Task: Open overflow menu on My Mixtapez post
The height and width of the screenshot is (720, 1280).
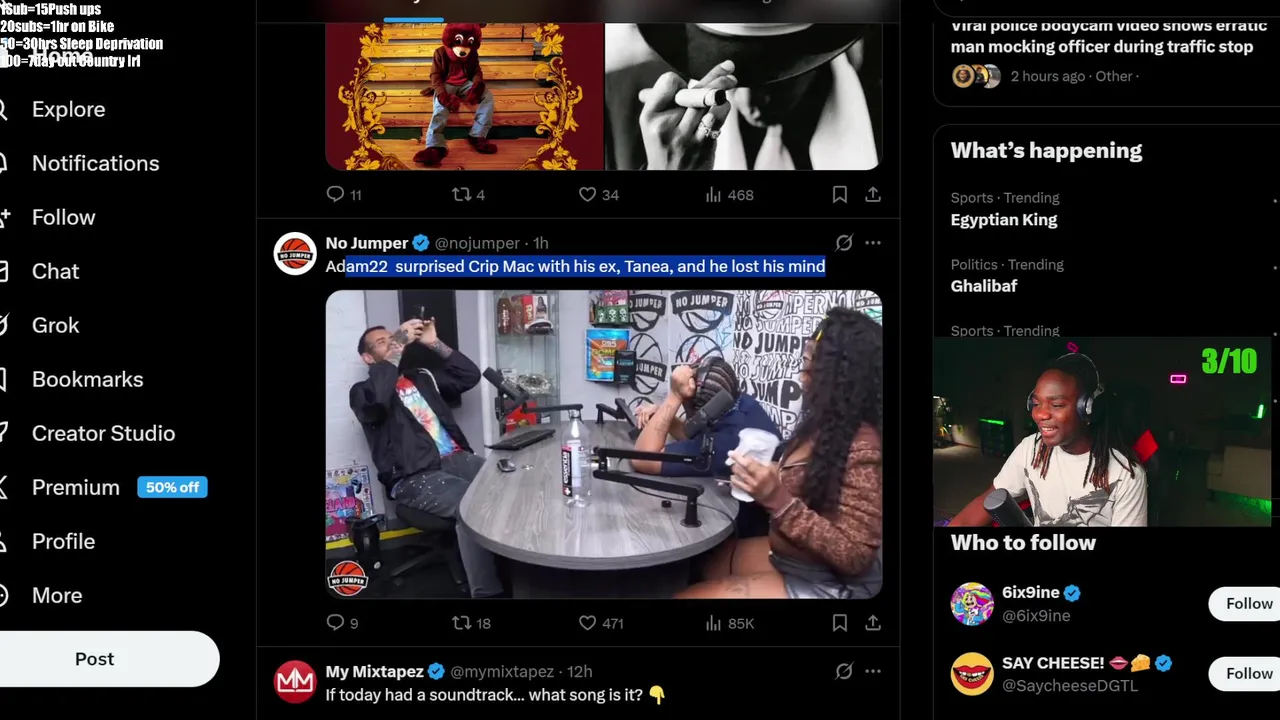Action: pyautogui.click(x=873, y=671)
